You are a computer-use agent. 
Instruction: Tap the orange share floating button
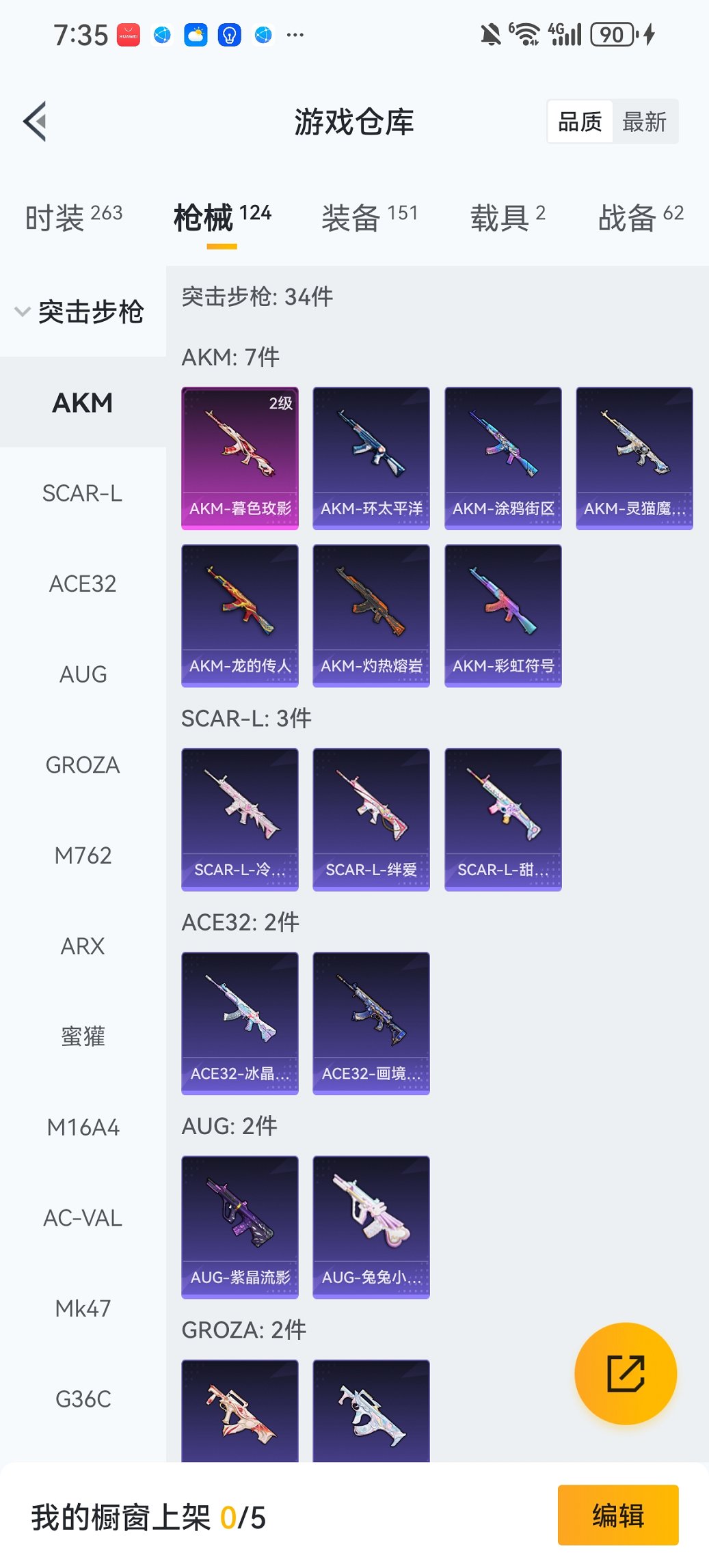pos(626,1374)
